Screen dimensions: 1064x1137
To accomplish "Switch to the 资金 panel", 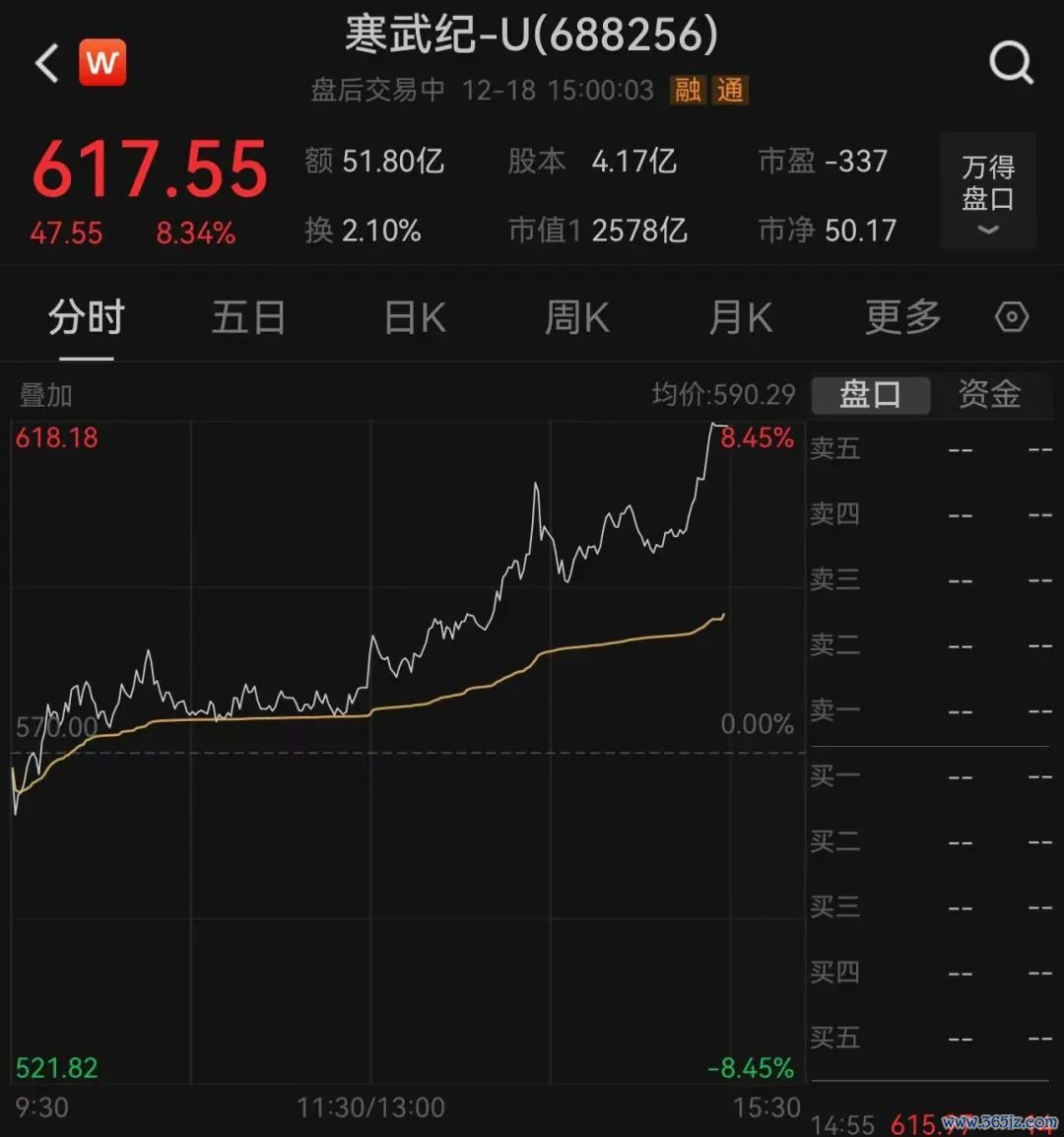I will tap(989, 395).
